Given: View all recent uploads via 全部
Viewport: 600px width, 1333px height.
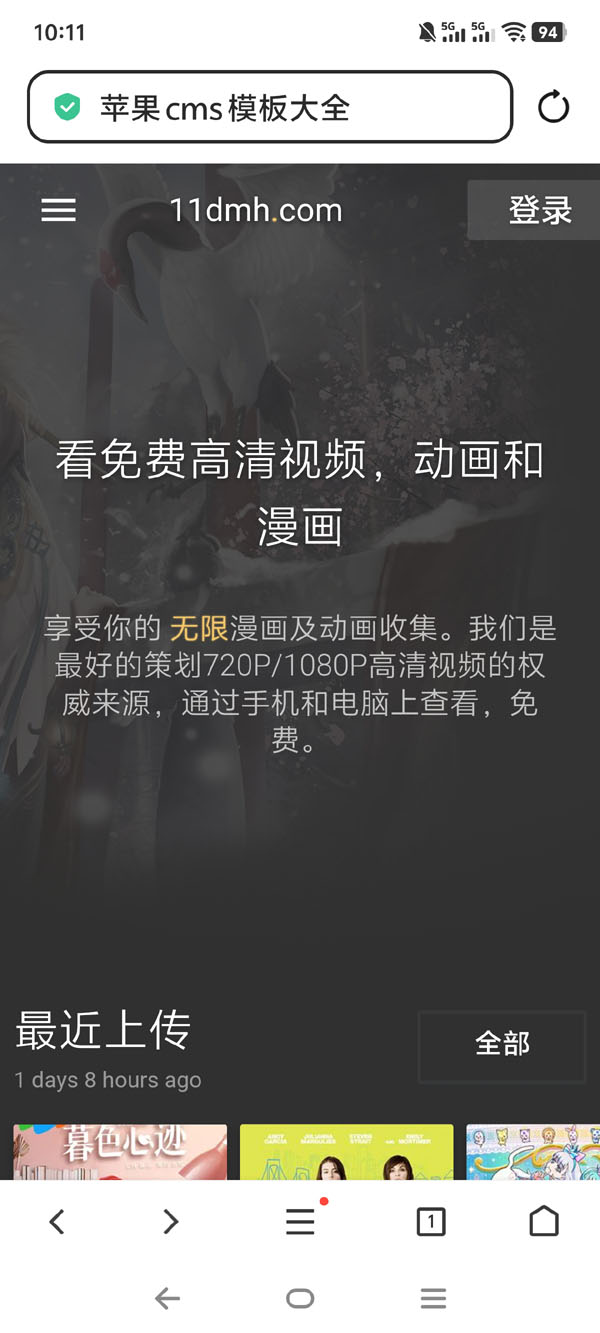Looking at the screenshot, I should click(501, 1045).
